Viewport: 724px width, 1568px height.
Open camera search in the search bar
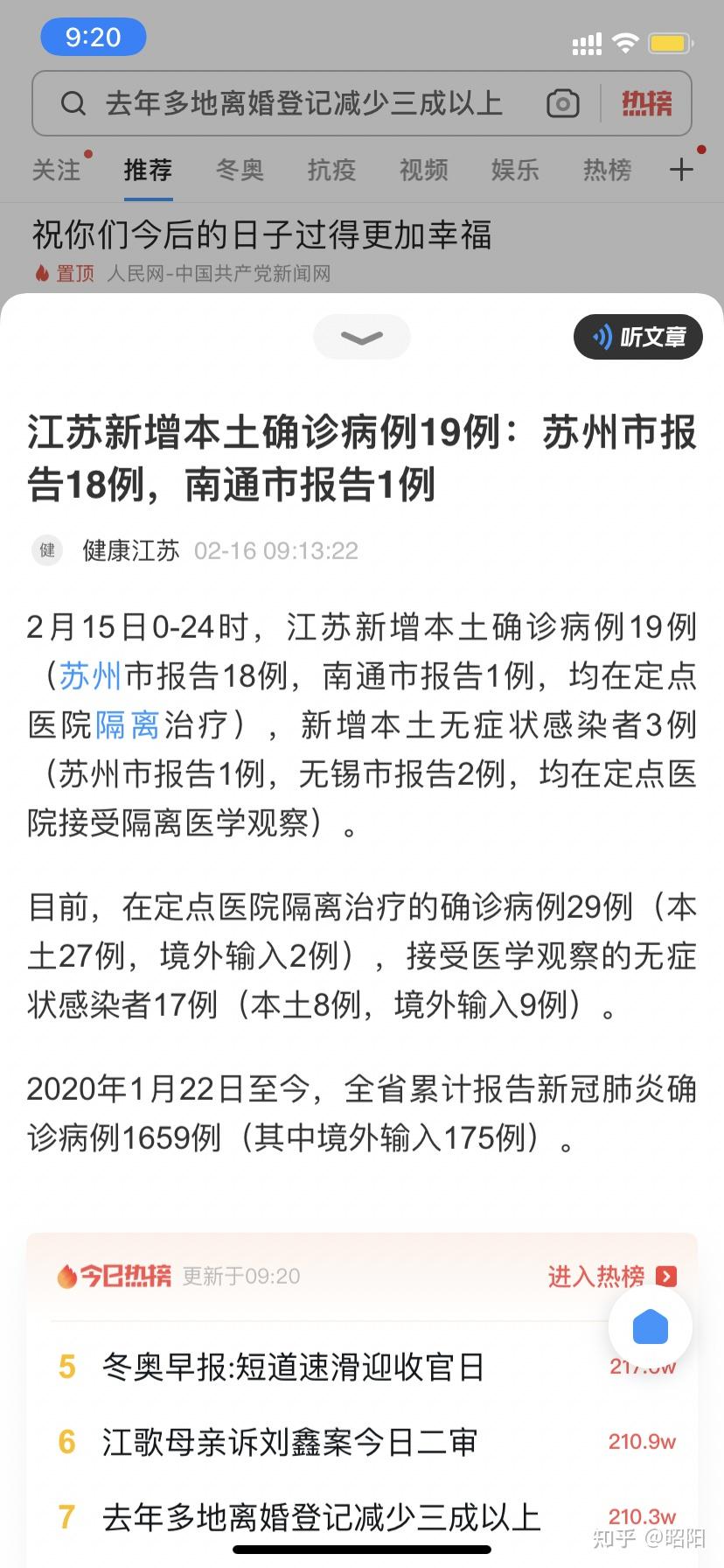(x=562, y=104)
